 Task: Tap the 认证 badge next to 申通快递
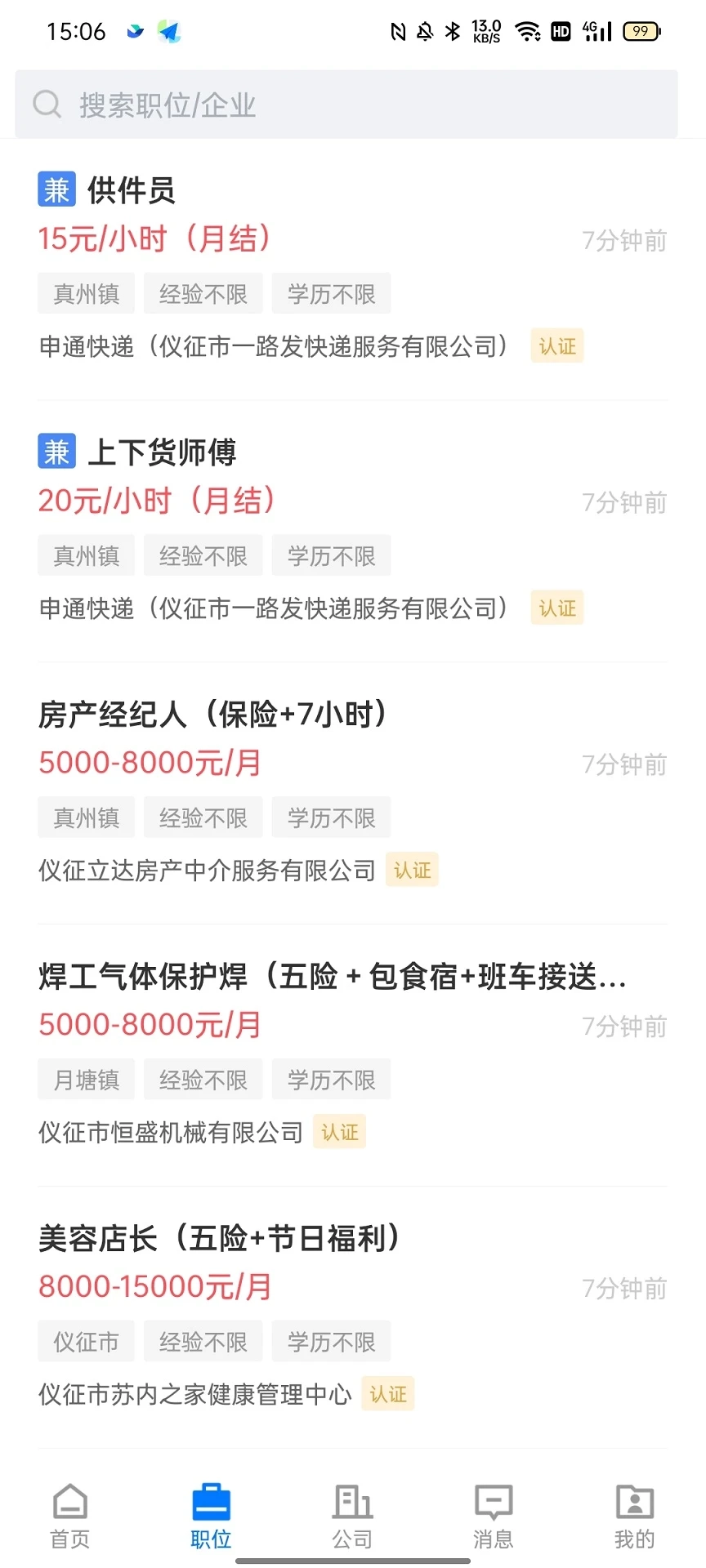(557, 346)
